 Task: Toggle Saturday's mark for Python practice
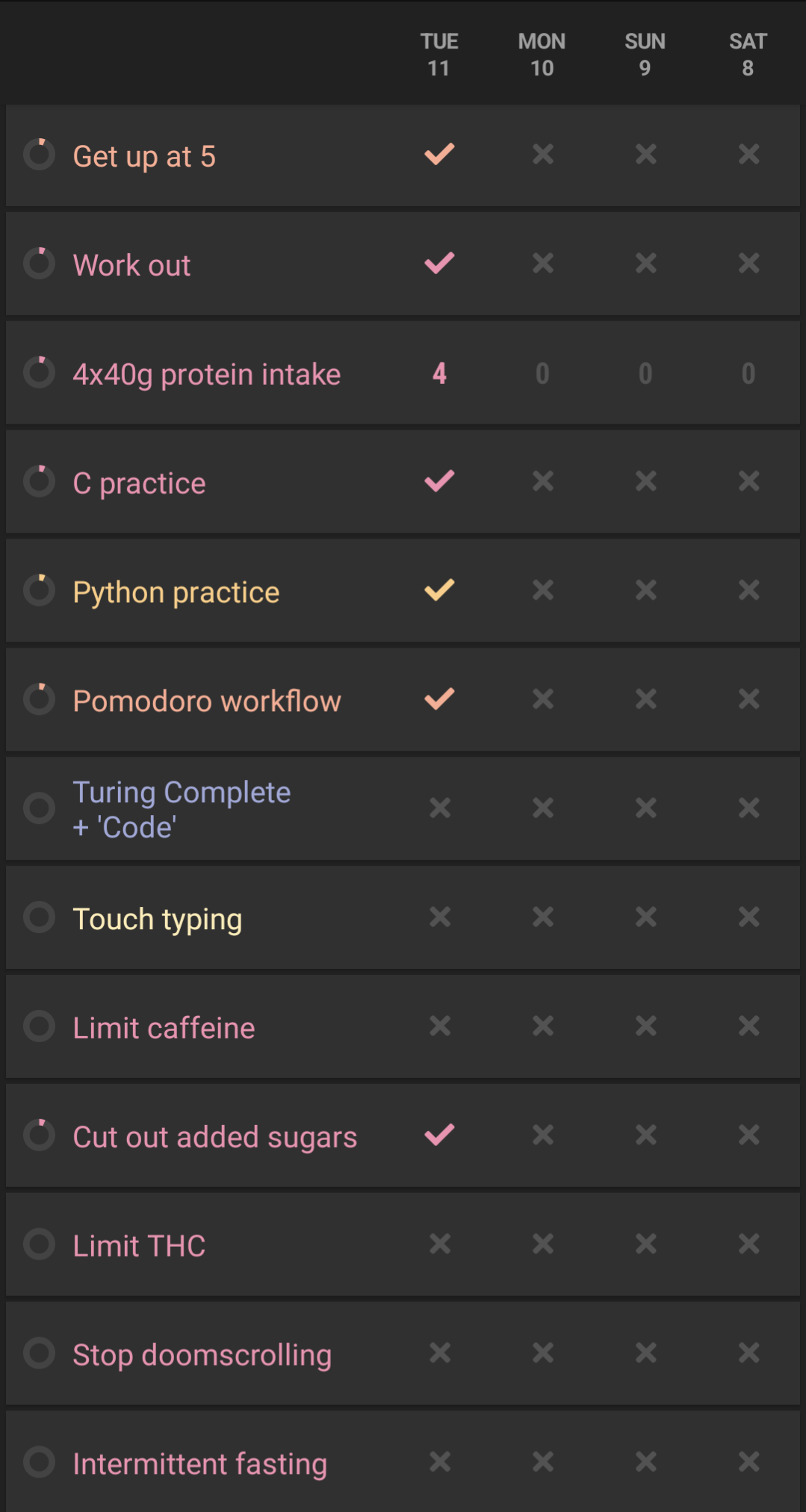click(x=749, y=591)
